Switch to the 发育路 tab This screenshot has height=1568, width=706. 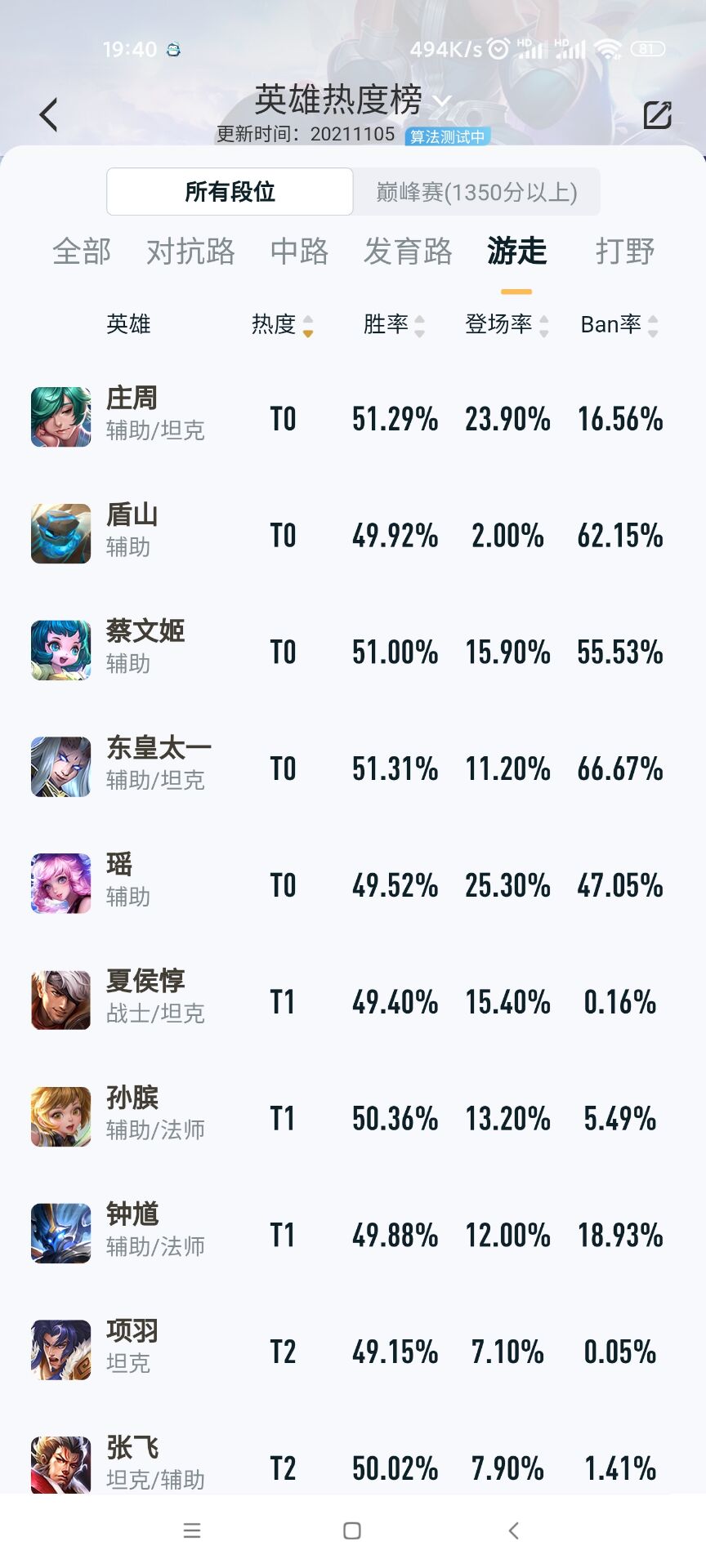[408, 252]
